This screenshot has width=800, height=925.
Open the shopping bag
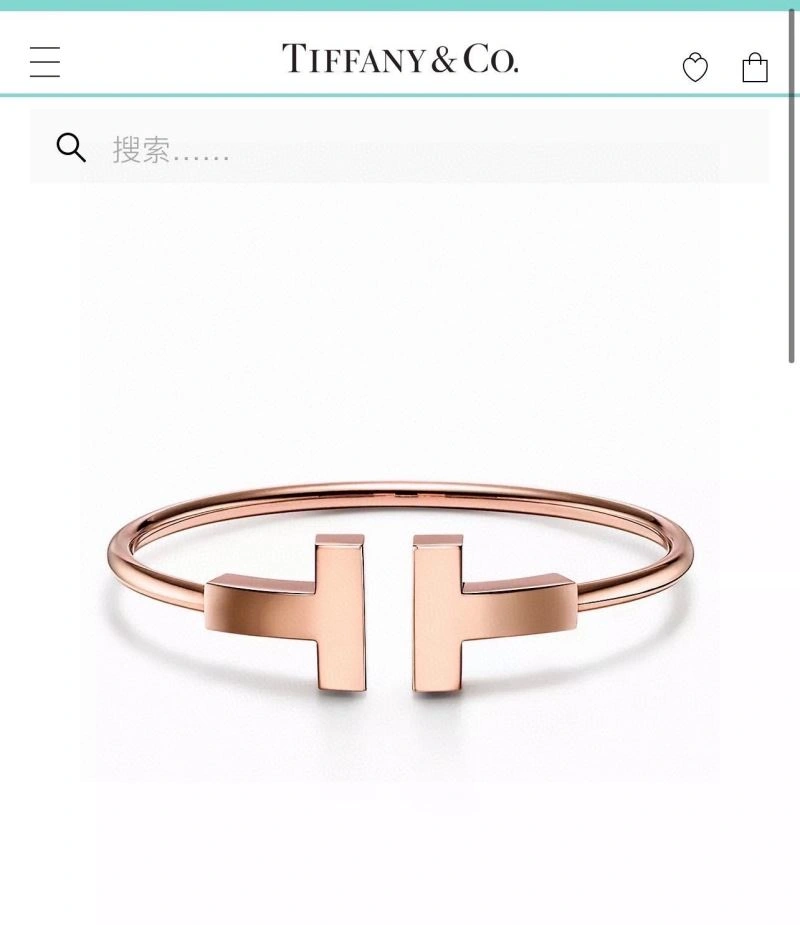click(755, 67)
